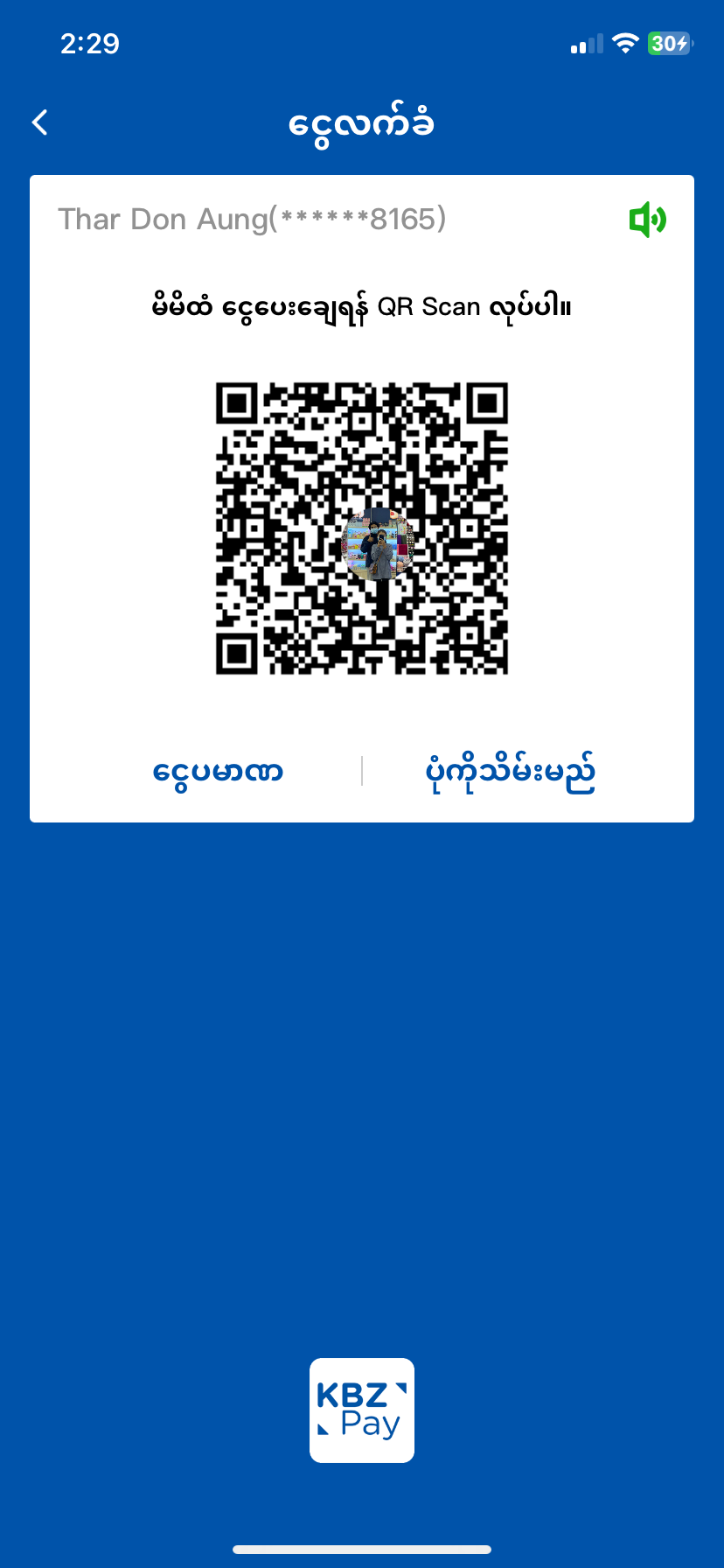This screenshot has height=1568, width=724.
Task: Tap ပုံကိုသိမ်းမည် to save the image
Action: click(510, 772)
